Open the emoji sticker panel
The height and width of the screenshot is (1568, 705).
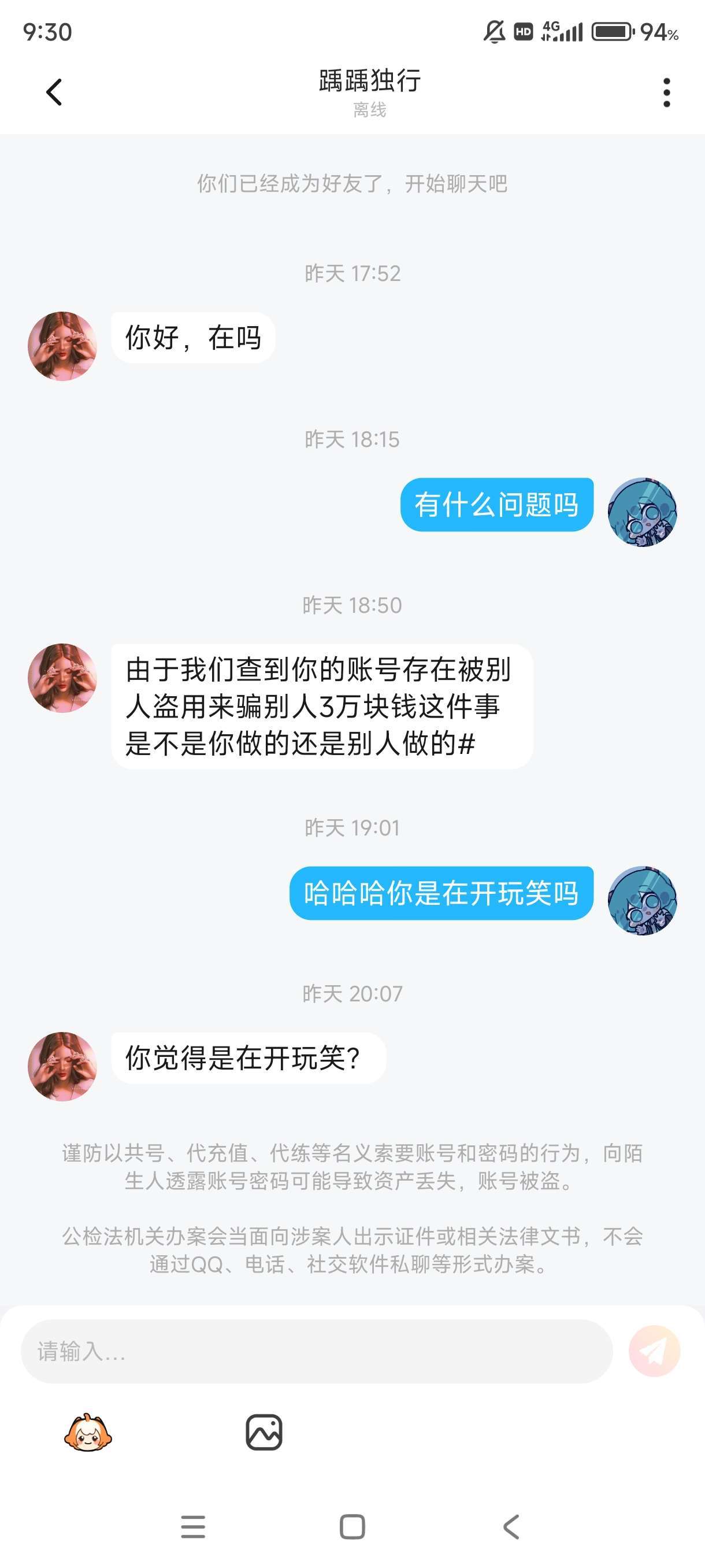click(88, 1432)
